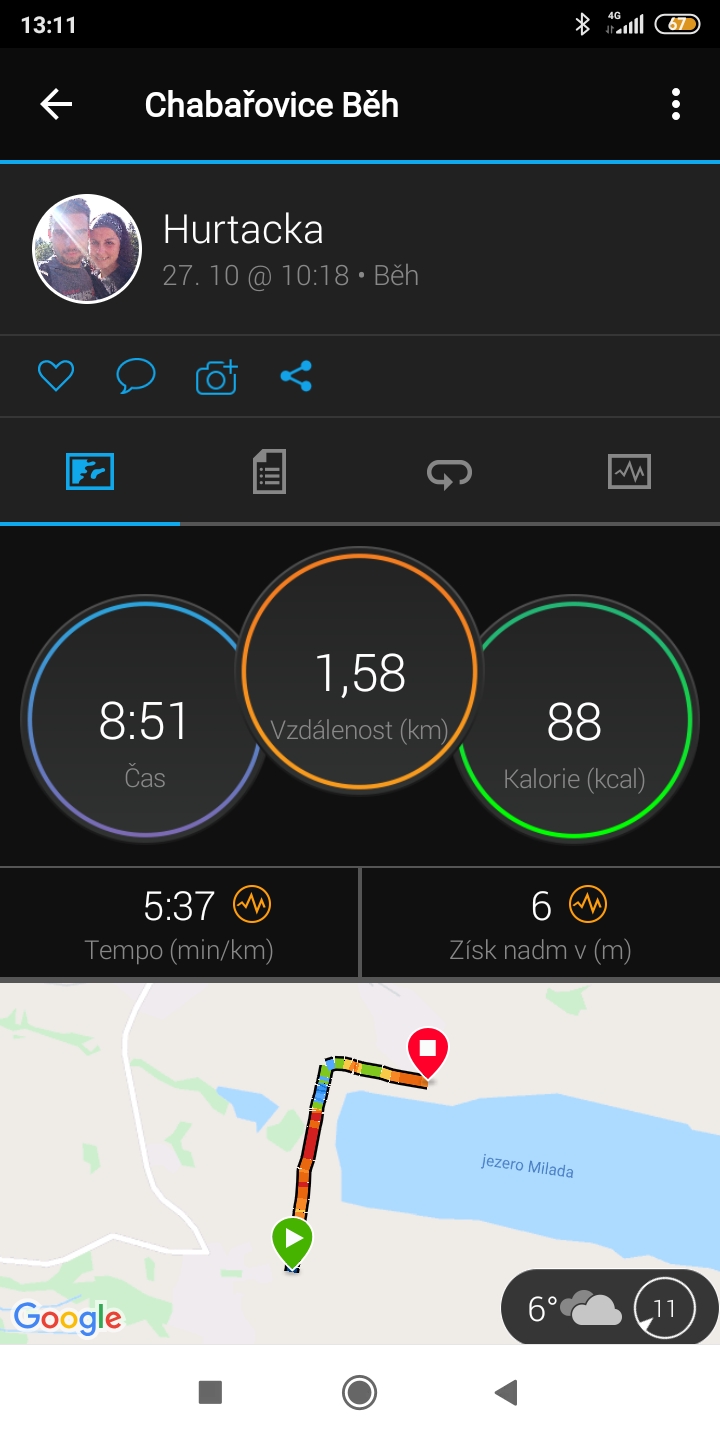The width and height of the screenshot is (720, 1440).
Task: Go back using the arrow icon
Action: click(x=56, y=104)
